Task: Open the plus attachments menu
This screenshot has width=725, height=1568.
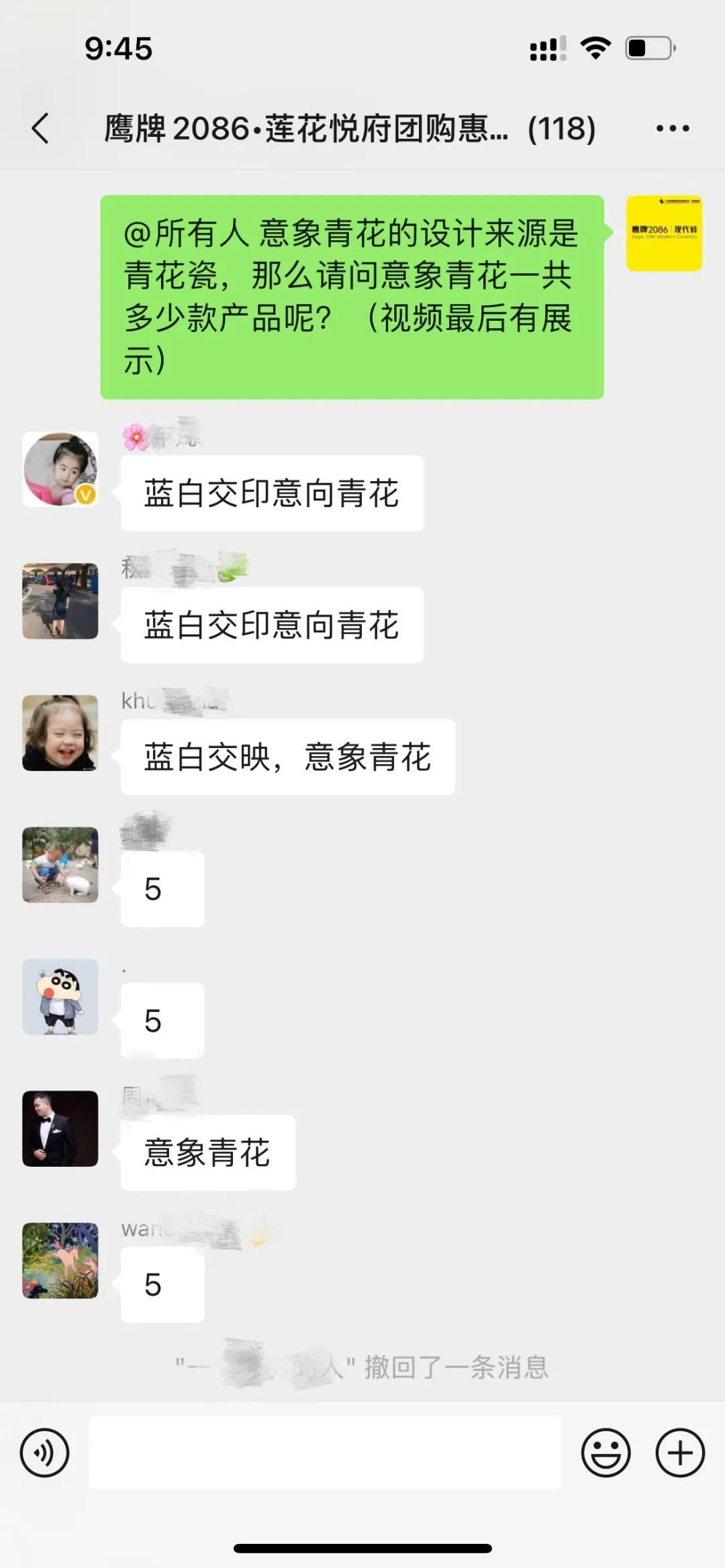Action: click(x=679, y=1453)
